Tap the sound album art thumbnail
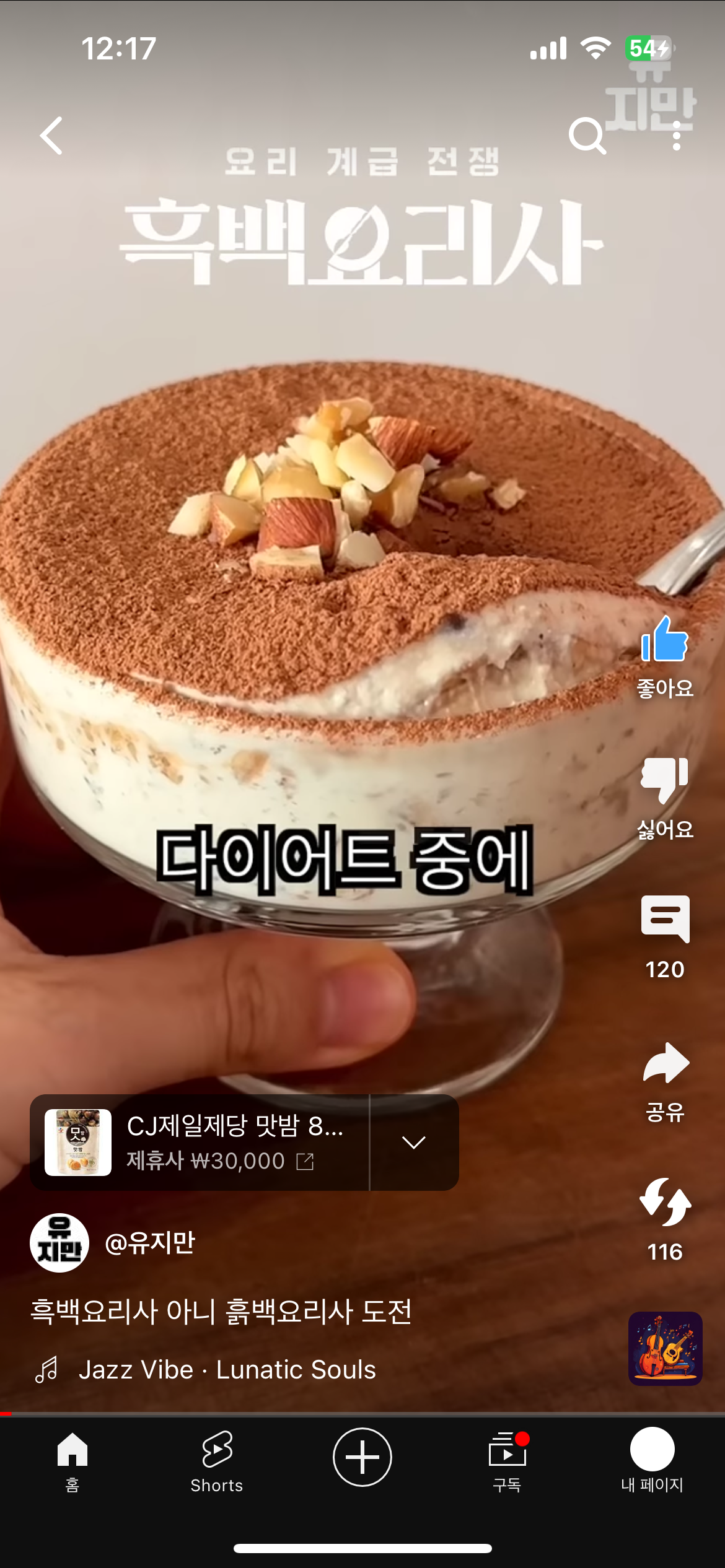Viewport: 725px width, 1568px height. [x=665, y=1349]
